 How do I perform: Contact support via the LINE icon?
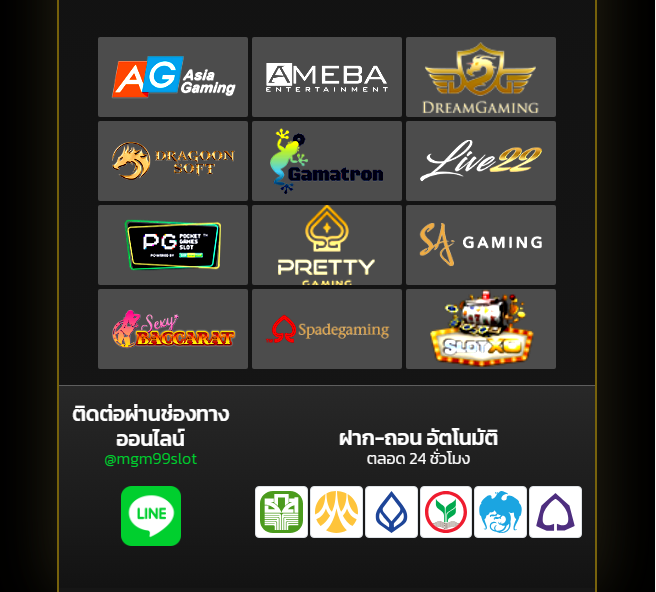click(x=151, y=516)
